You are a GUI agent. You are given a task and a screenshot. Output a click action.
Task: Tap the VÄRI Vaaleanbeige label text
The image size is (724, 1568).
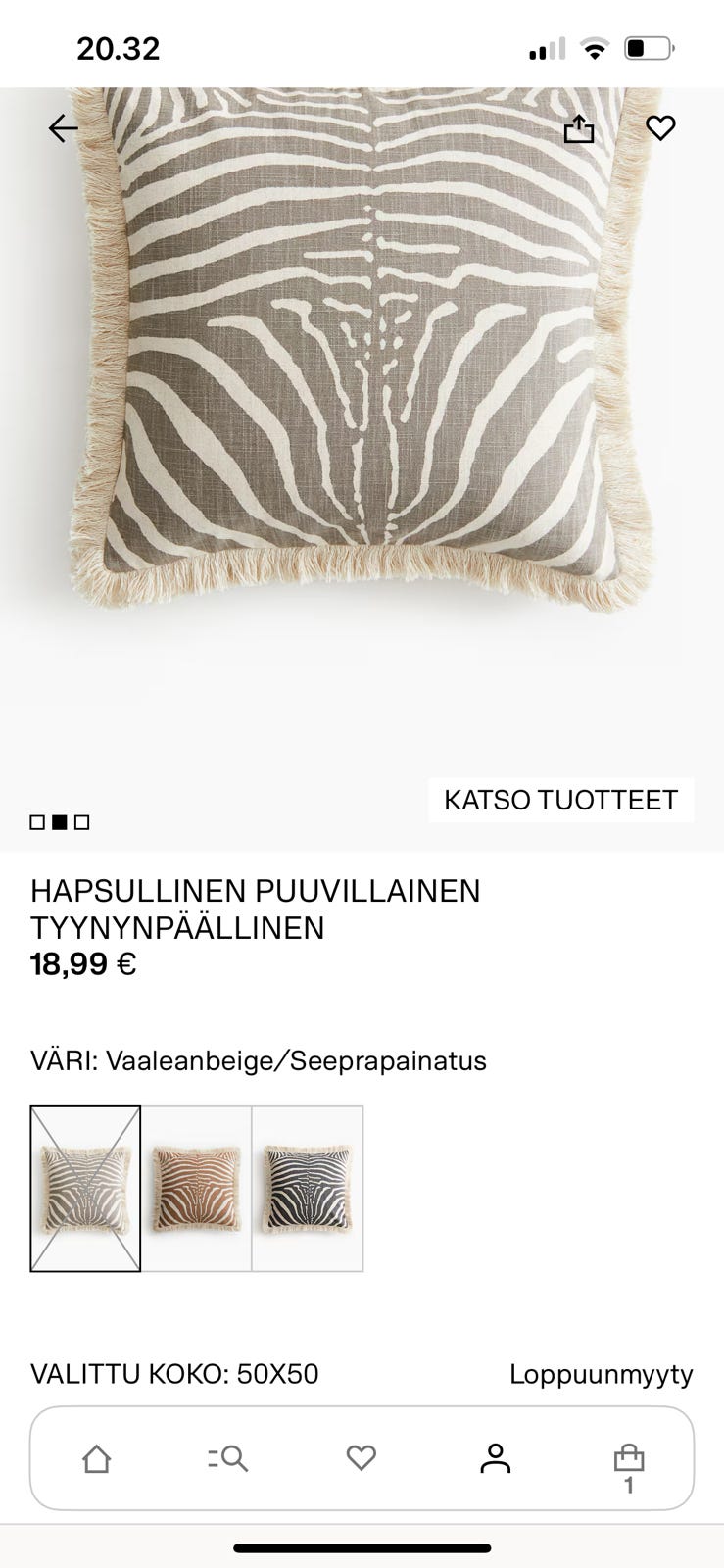260,1059
